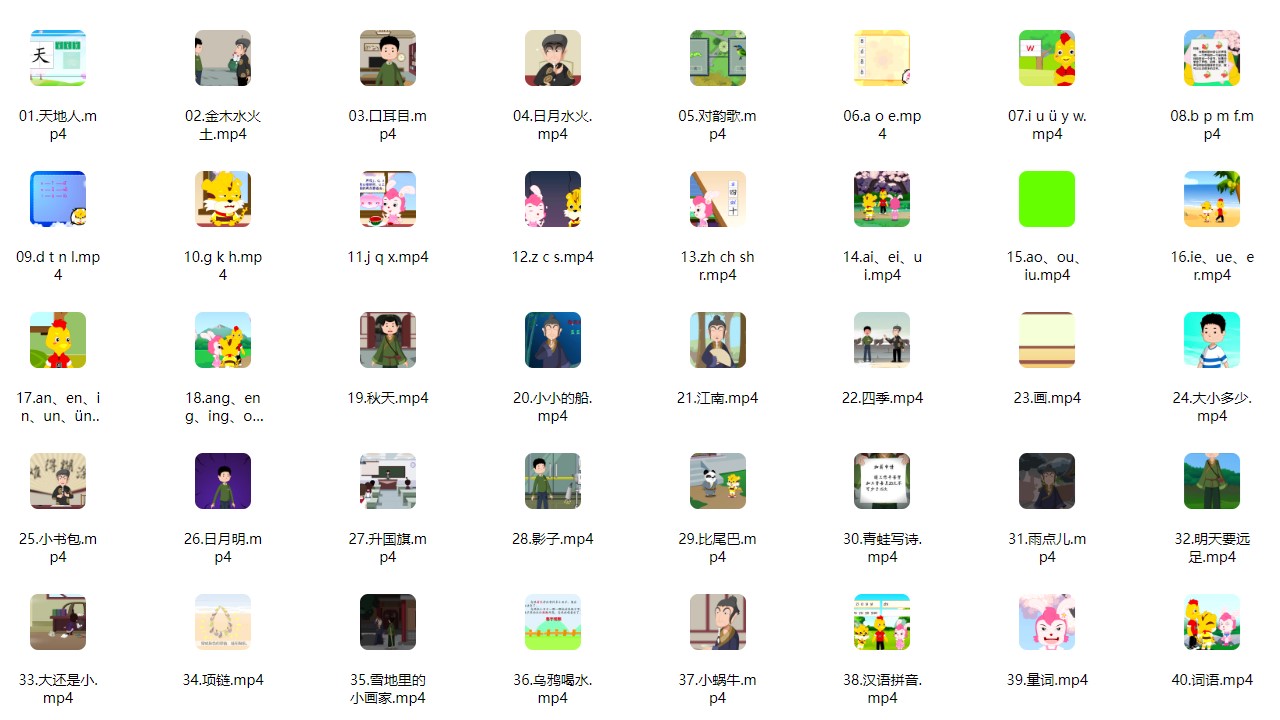The image size is (1280, 720).
Task: Play 32.明天要远足.mp4
Action: point(1212,481)
